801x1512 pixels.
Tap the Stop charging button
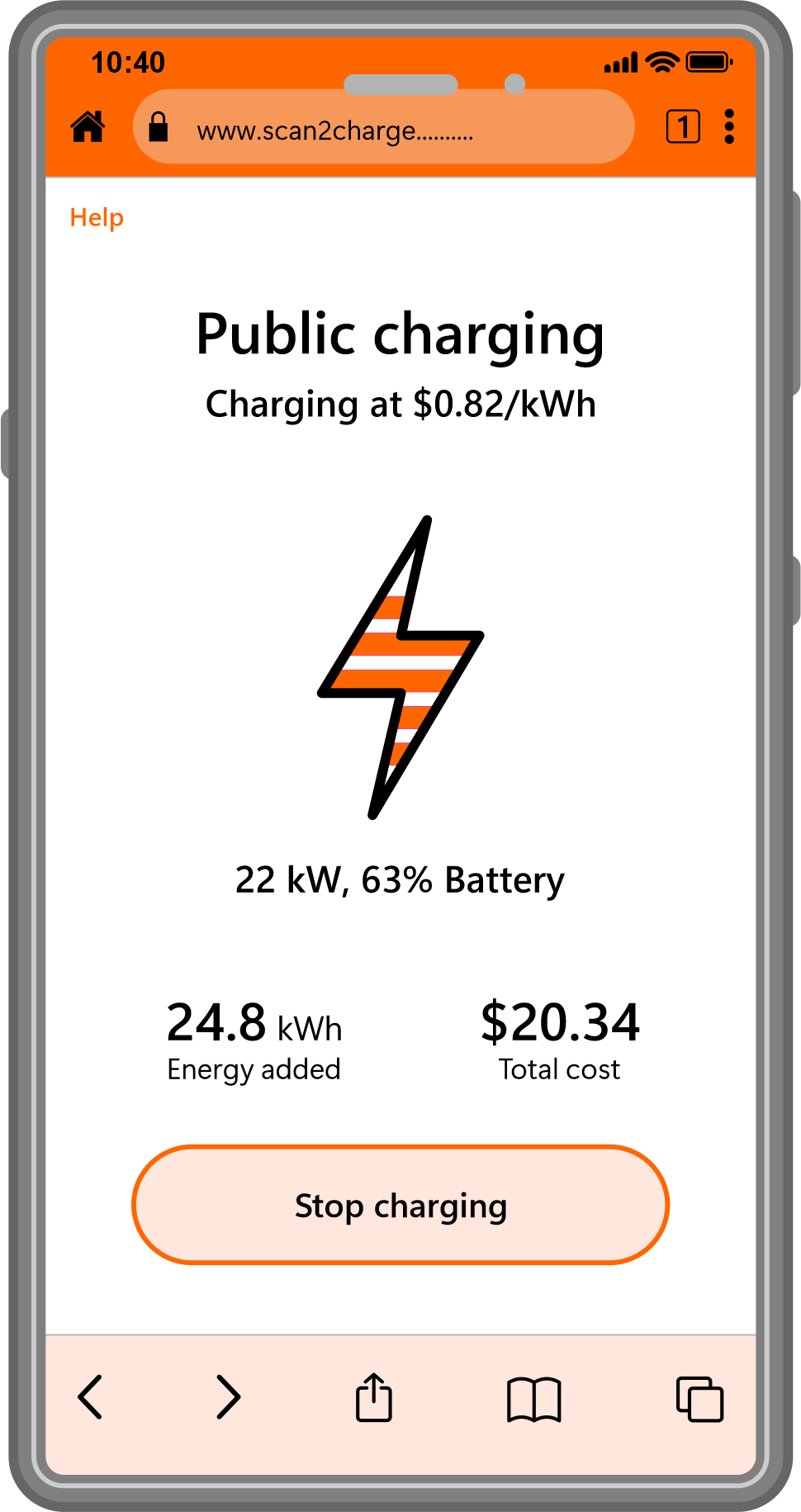[x=400, y=1205]
